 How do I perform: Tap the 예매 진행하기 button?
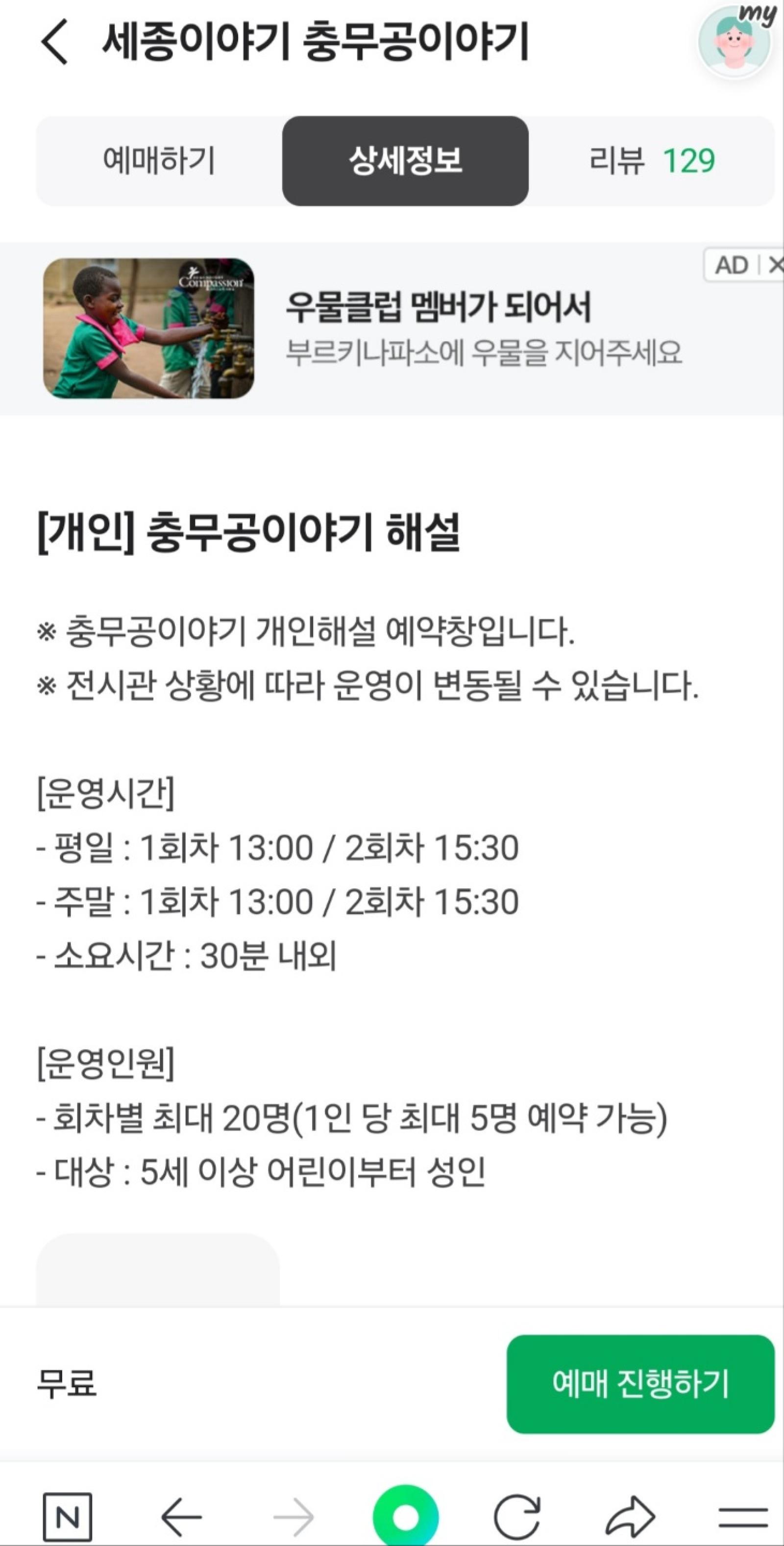[640, 1383]
